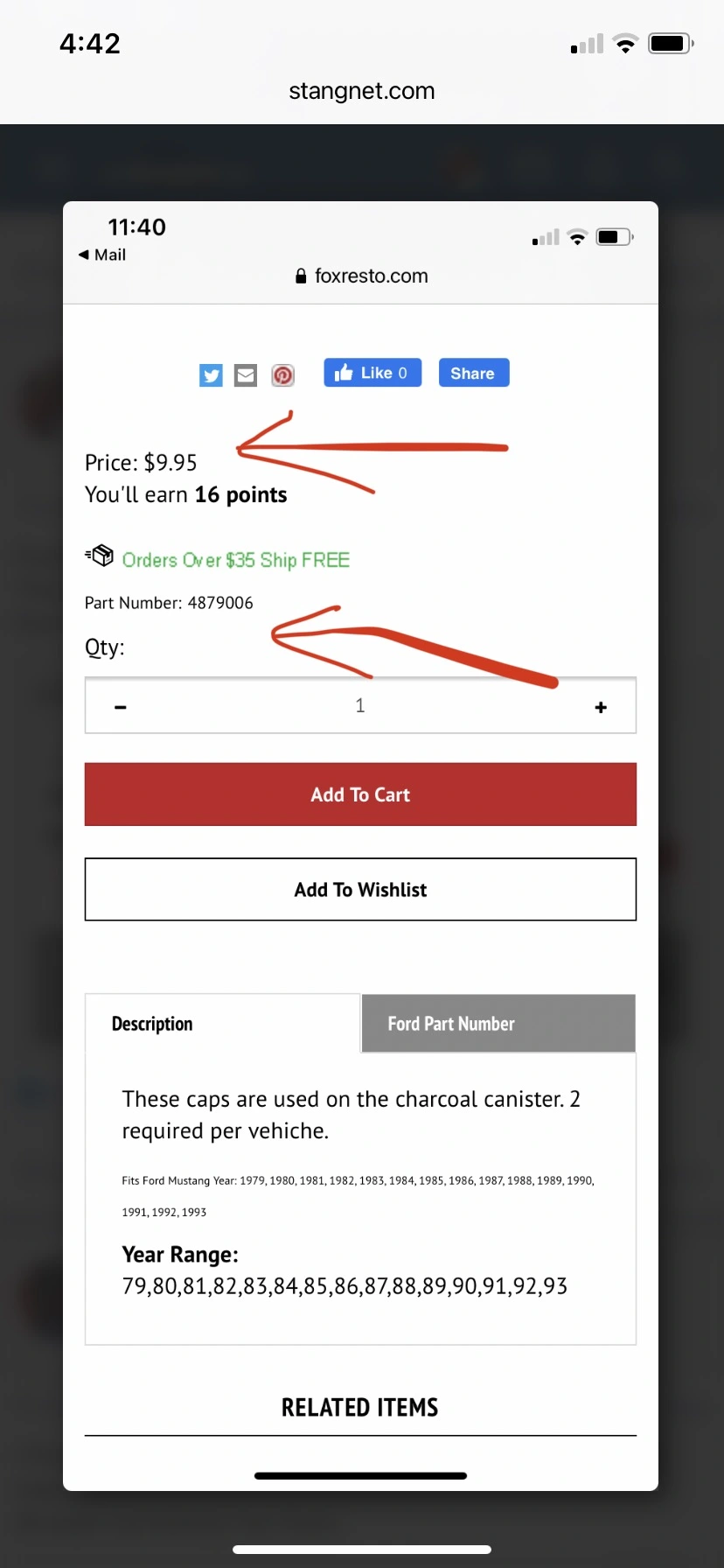Tap the stangnet.com address bar
Viewport: 724px width, 1568px height.
(361, 91)
